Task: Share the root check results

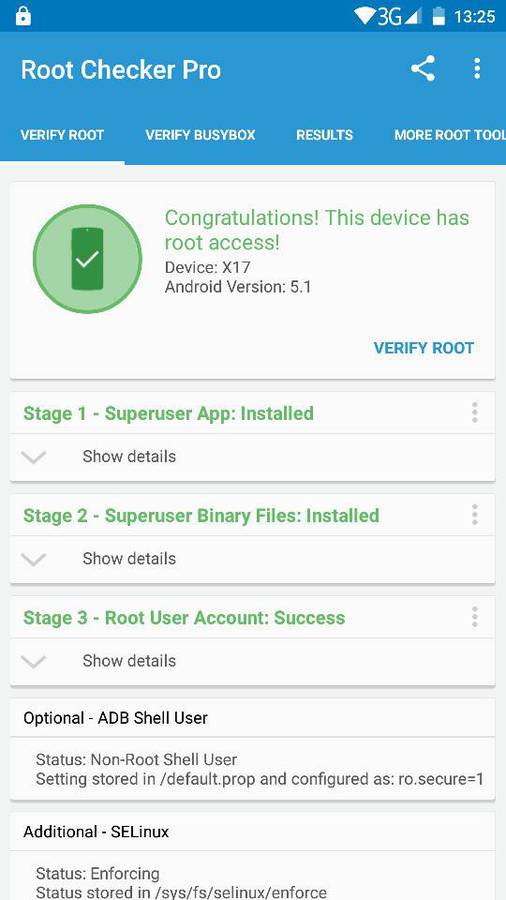Action: (x=423, y=69)
